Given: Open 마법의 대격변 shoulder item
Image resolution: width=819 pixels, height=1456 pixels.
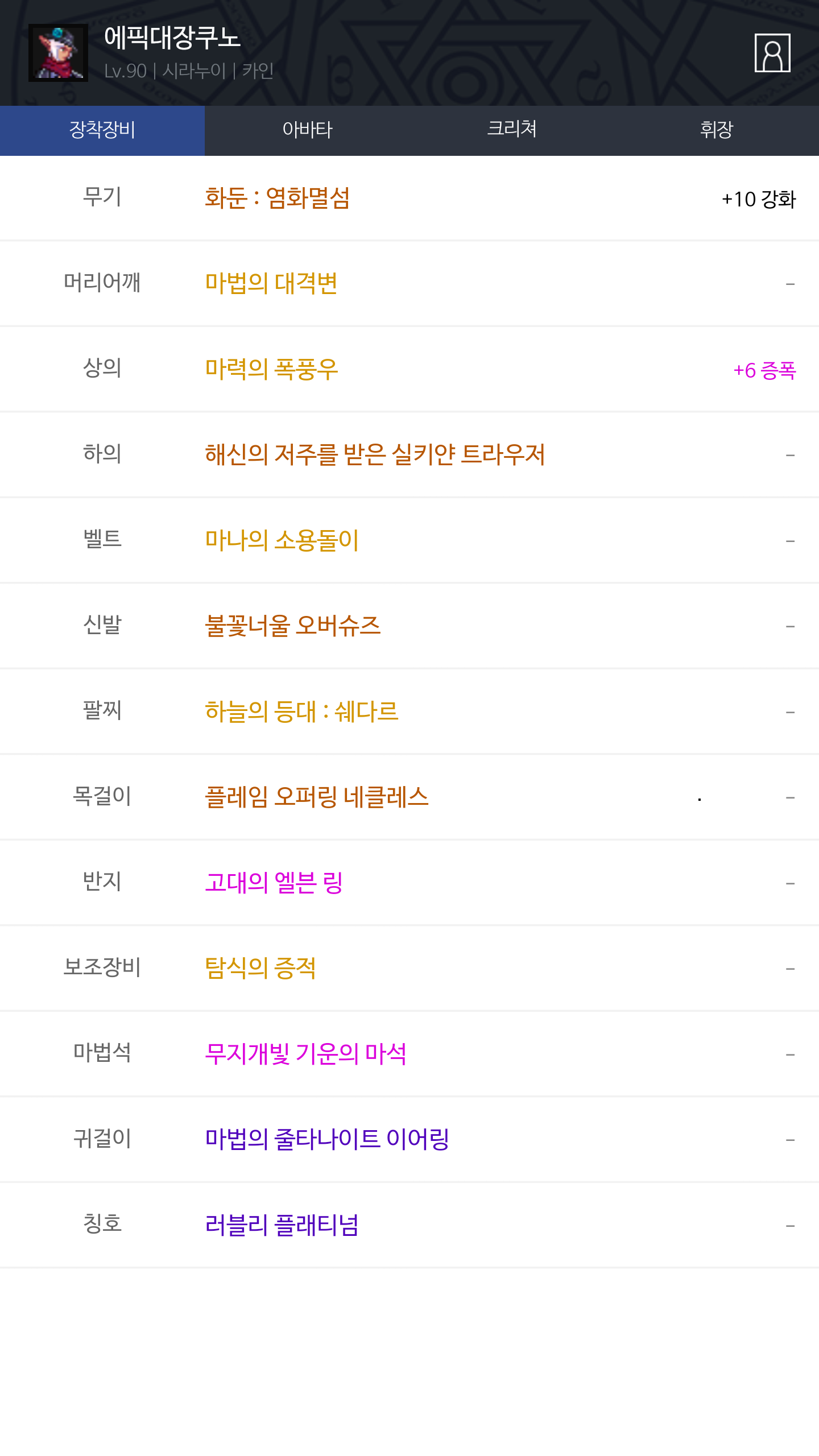Looking at the screenshot, I should pos(271,284).
